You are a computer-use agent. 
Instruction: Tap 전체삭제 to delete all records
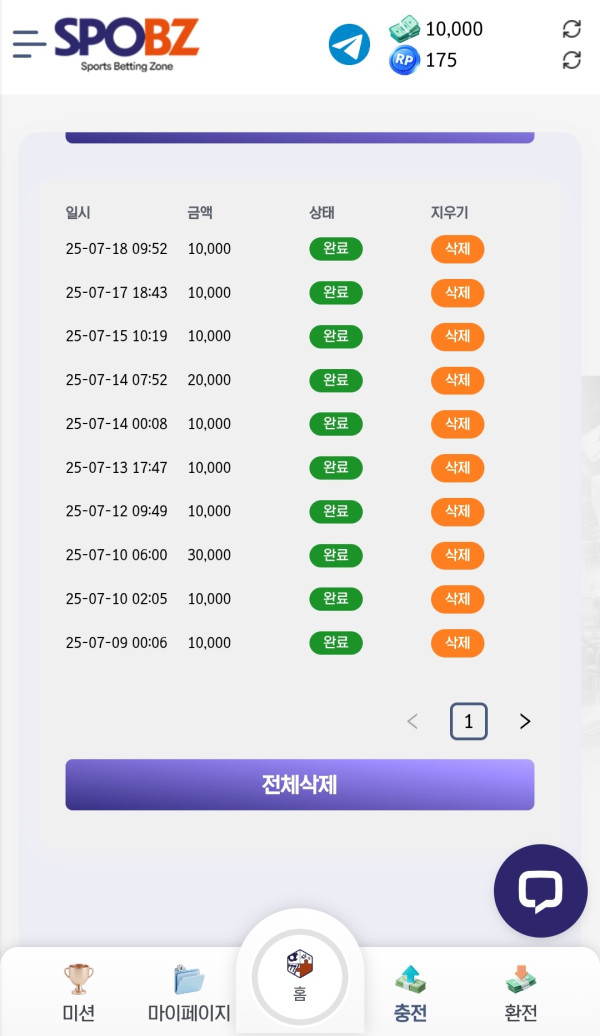click(x=300, y=785)
